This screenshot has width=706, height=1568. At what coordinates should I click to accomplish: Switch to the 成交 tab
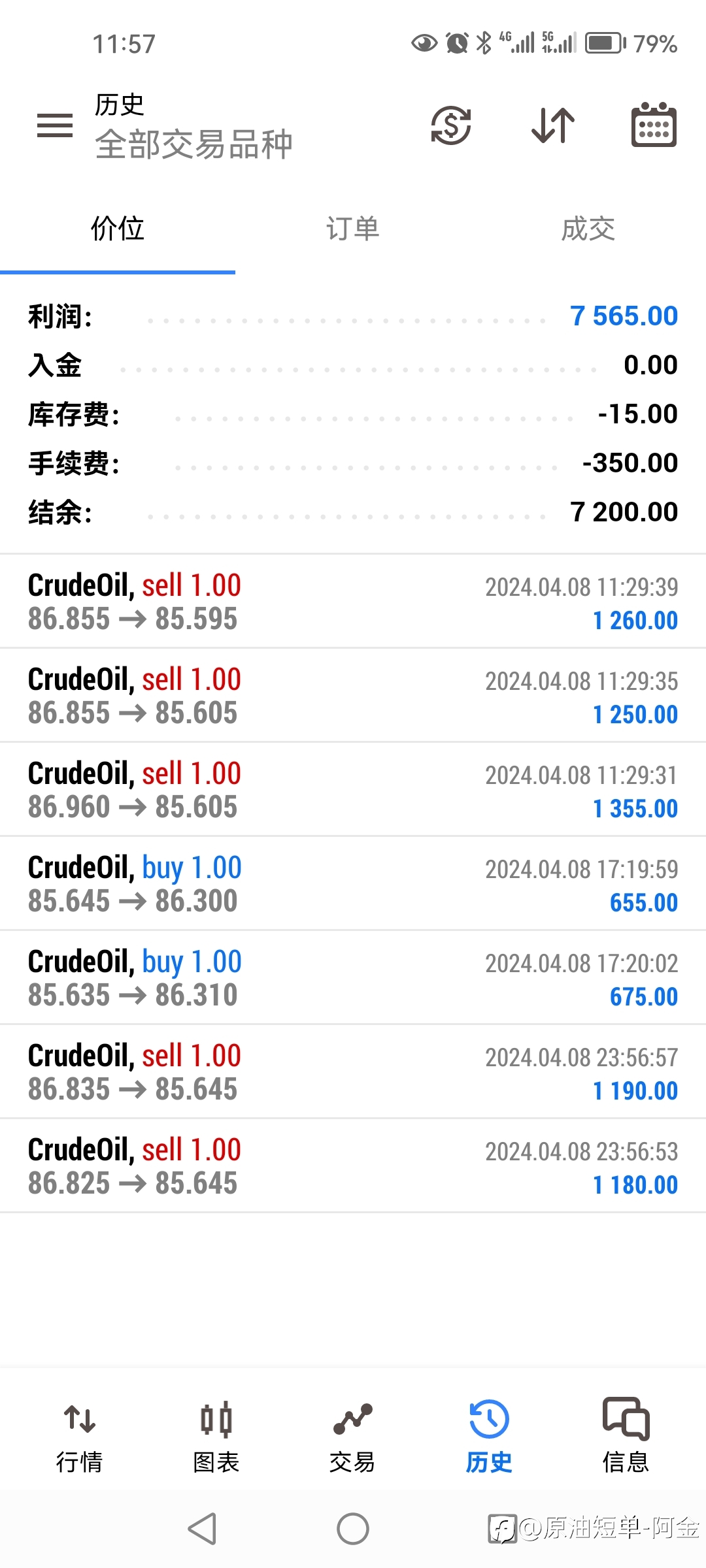pos(588,229)
